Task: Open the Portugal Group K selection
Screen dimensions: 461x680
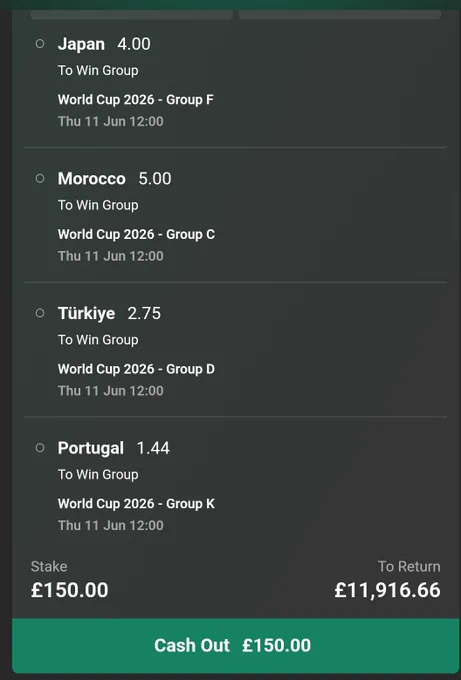Action: pos(235,485)
